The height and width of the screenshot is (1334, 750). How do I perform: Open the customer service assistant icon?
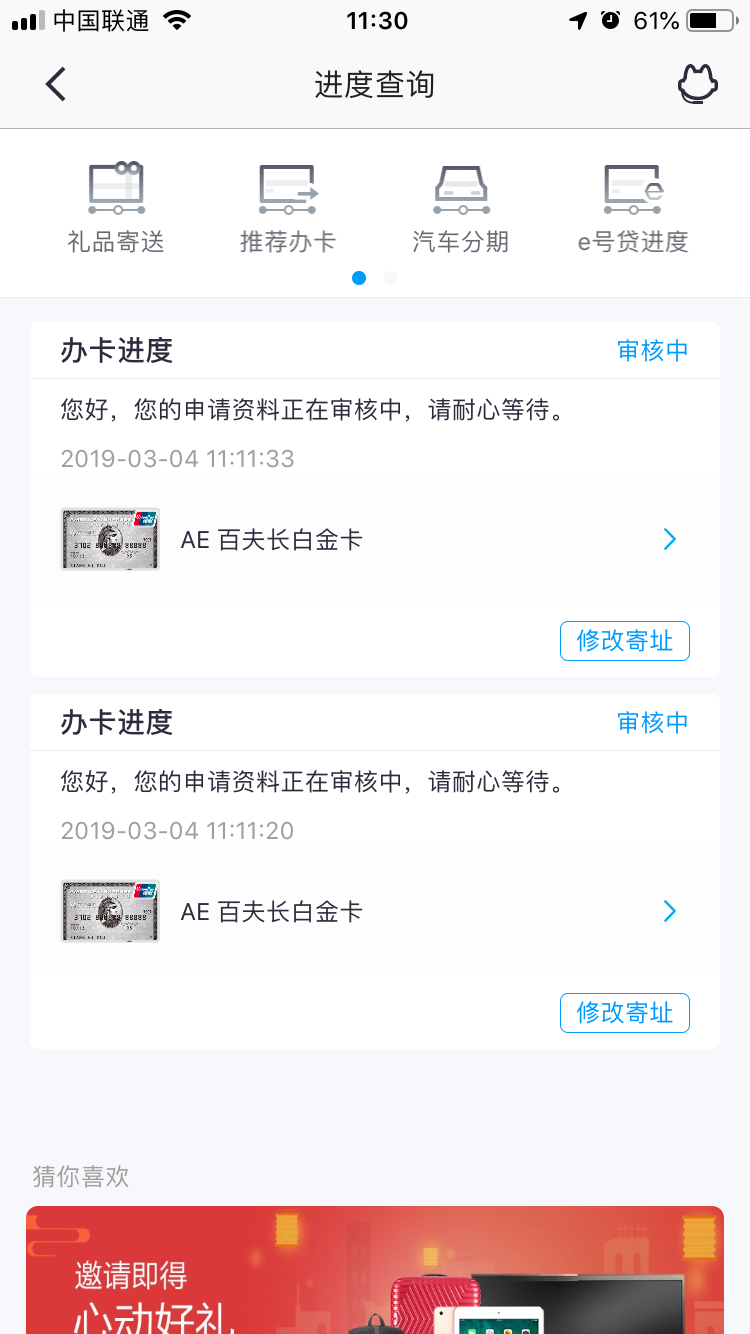coord(698,85)
